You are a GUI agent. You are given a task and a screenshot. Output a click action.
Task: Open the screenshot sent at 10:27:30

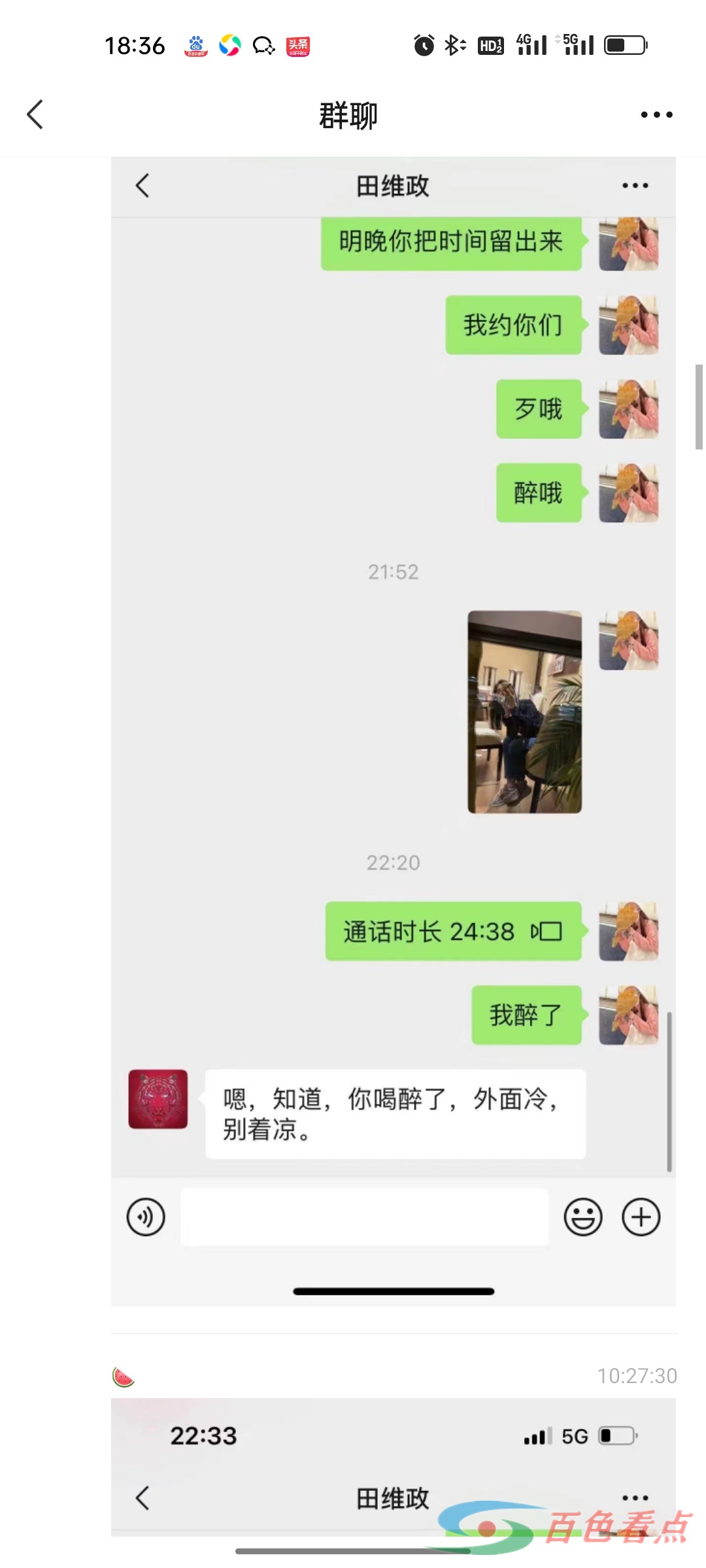click(393, 1470)
